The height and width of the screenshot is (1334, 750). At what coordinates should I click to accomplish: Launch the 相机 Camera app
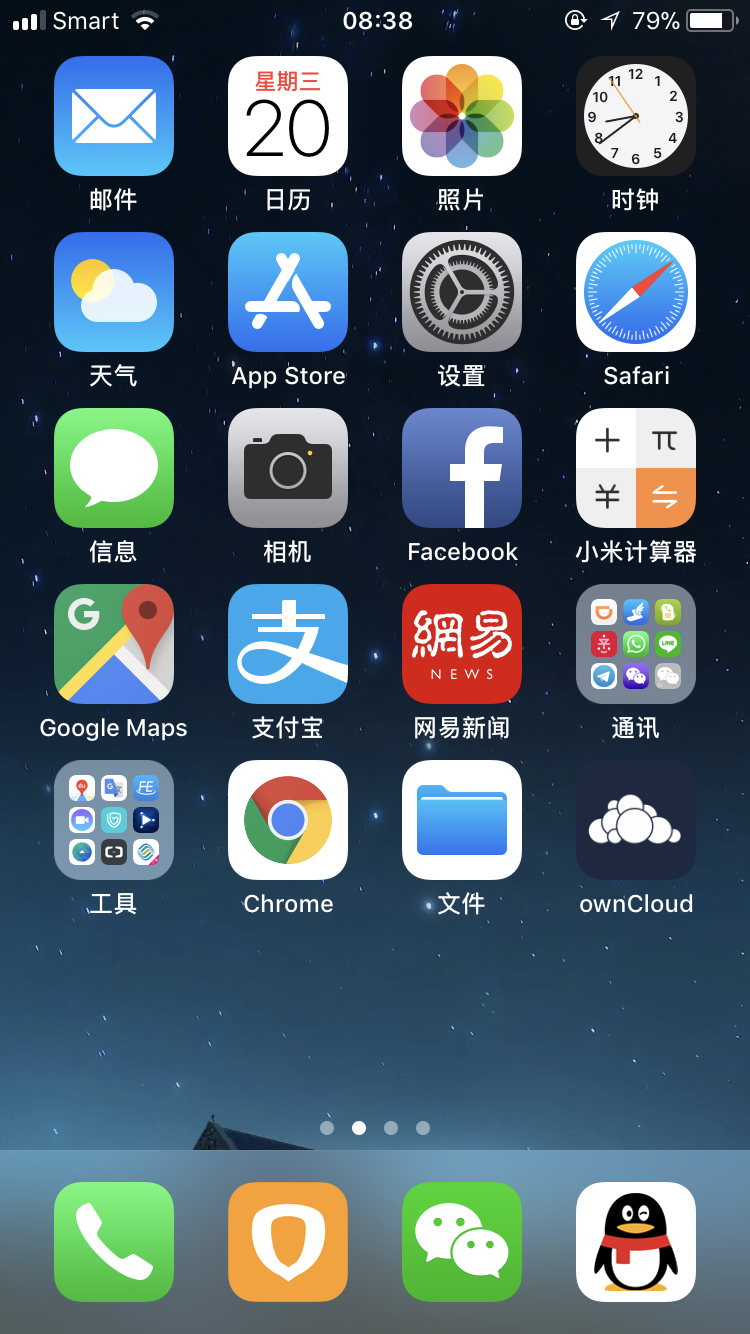coord(288,468)
